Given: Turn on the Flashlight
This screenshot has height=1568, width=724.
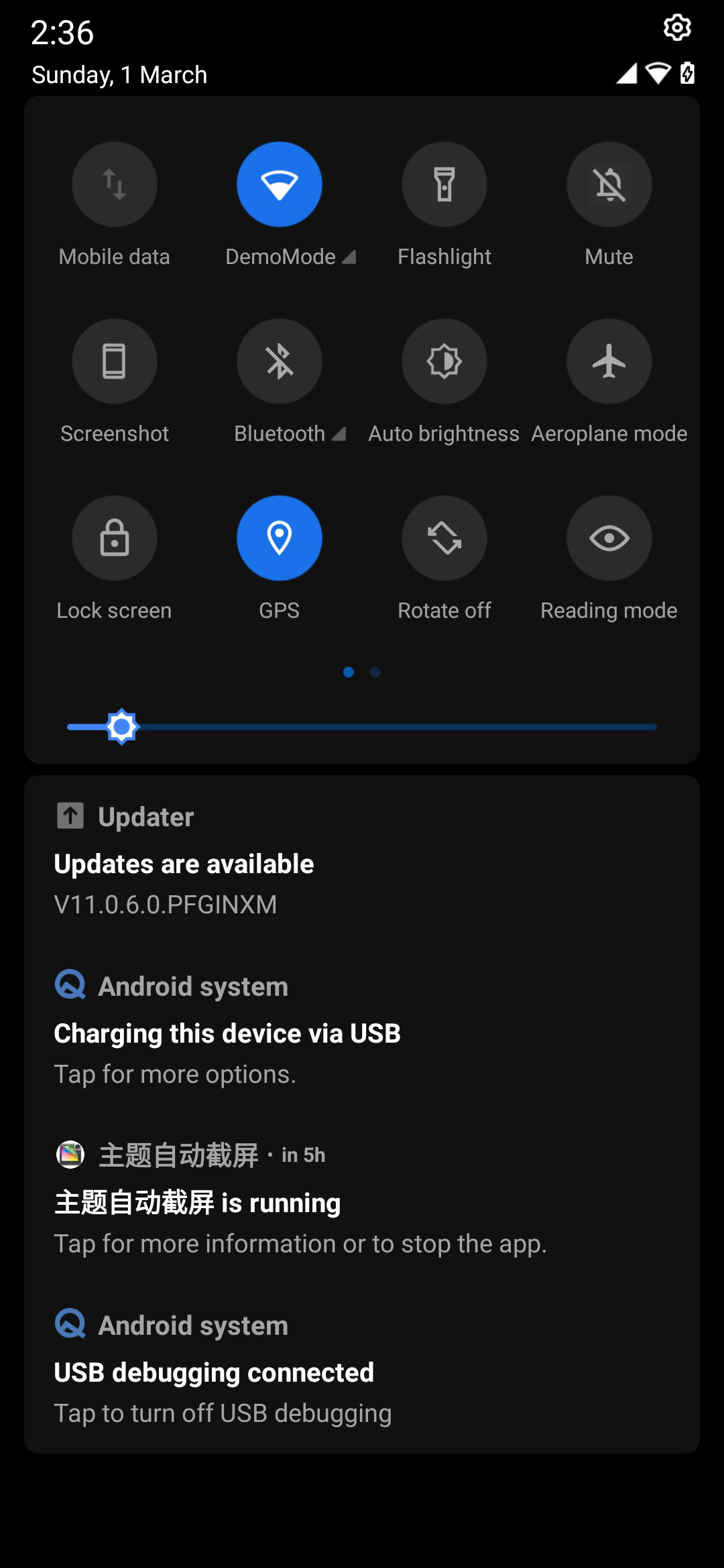Looking at the screenshot, I should [444, 184].
